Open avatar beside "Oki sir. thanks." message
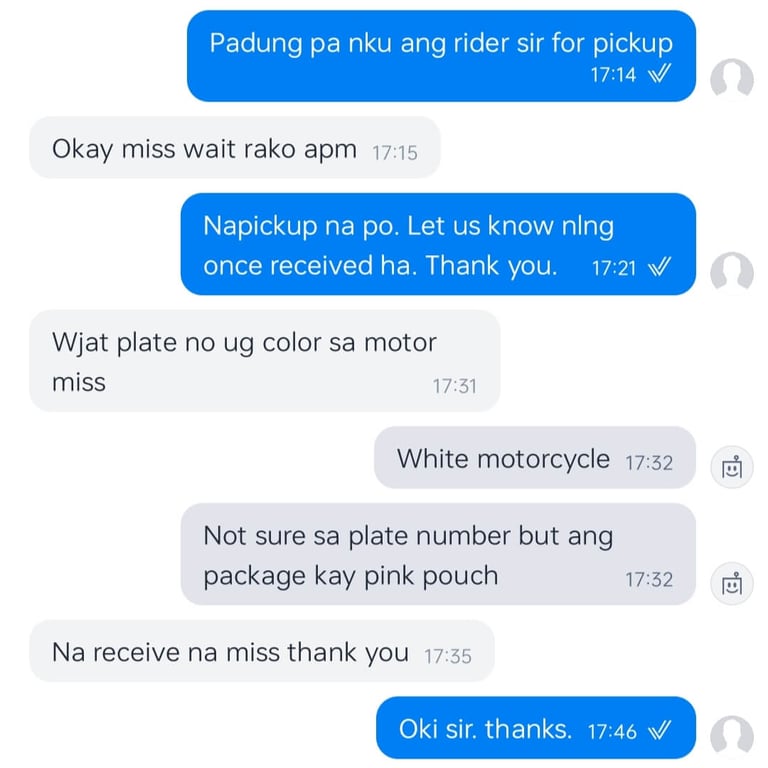The image size is (768, 768). tap(732, 736)
